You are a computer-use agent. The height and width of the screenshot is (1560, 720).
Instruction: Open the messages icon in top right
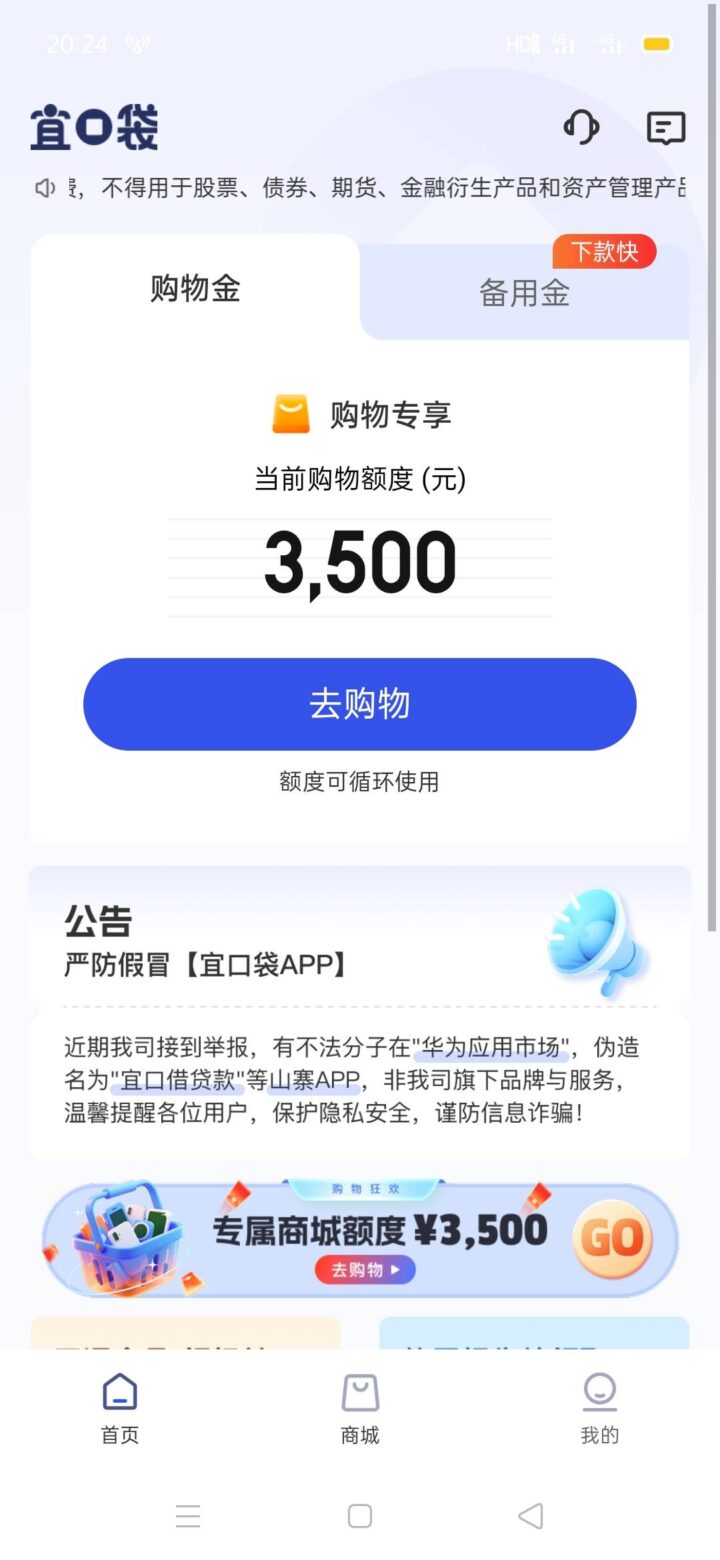[x=665, y=128]
